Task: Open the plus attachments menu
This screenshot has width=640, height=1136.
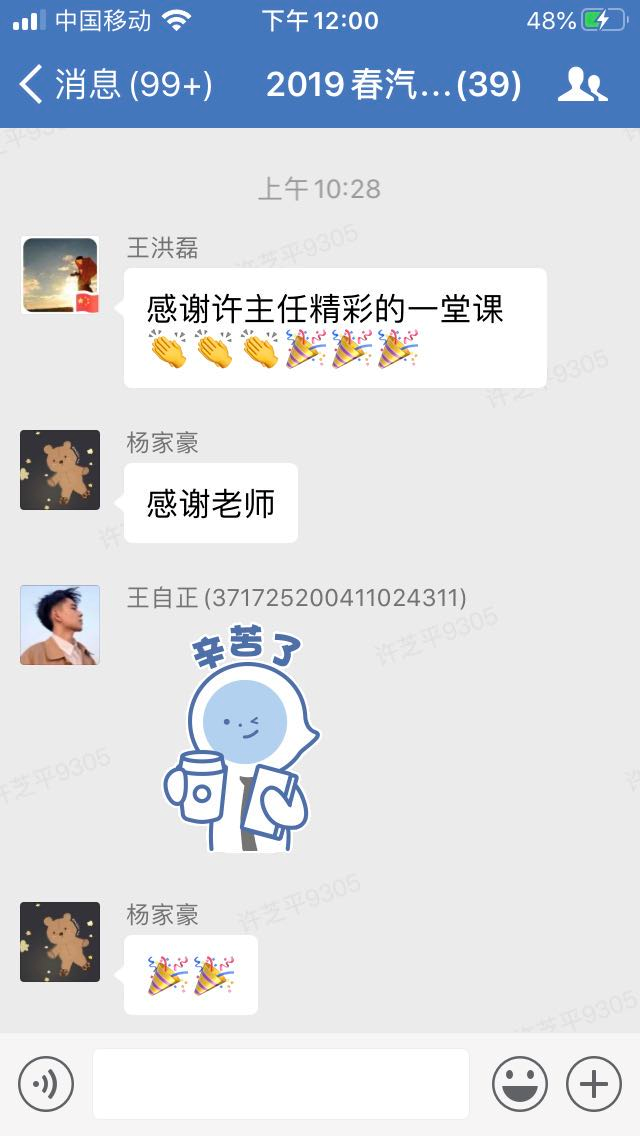Action: coord(594,1084)
